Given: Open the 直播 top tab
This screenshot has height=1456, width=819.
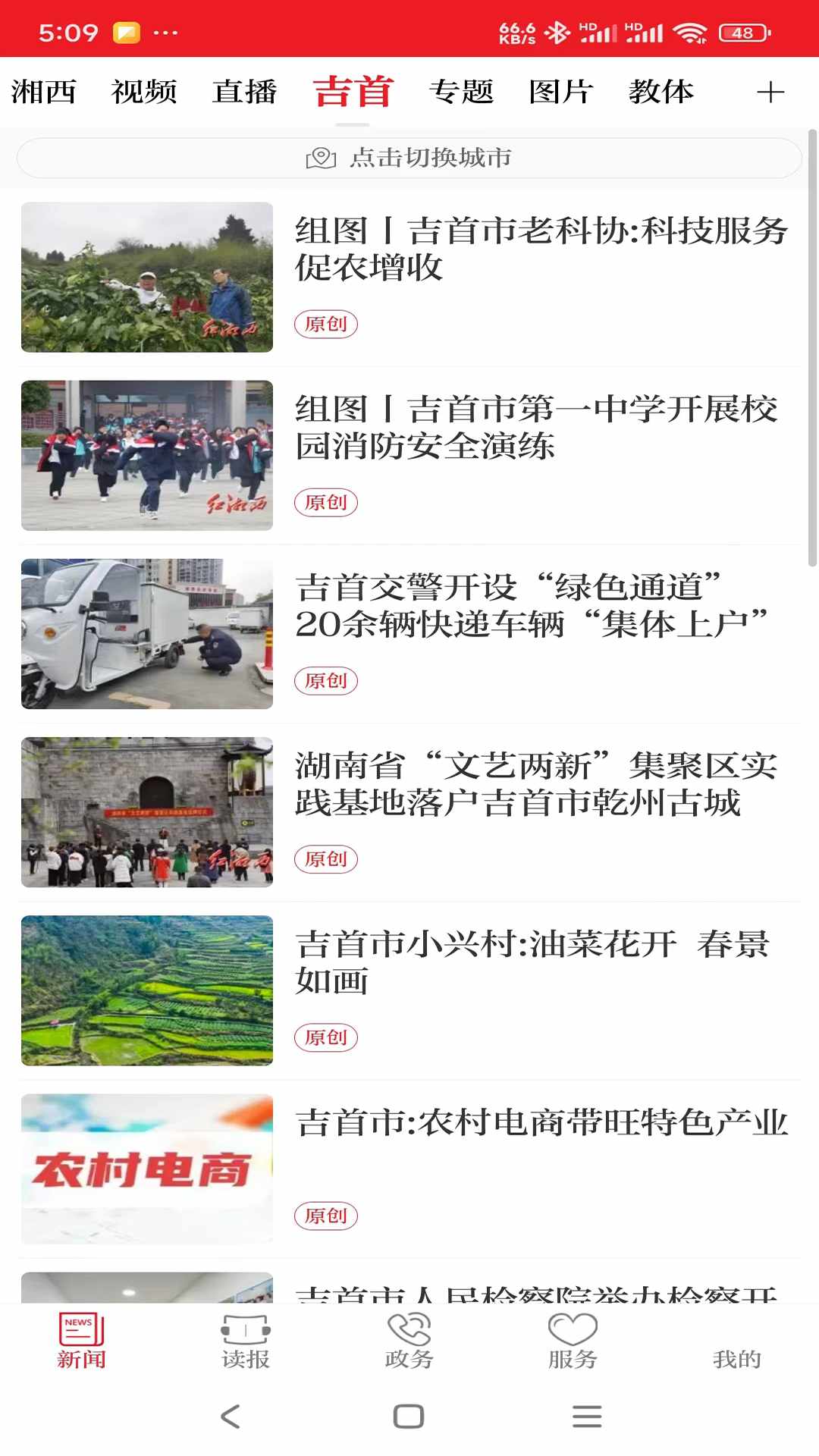Looking at the screenshot, I should pos(244,93).
